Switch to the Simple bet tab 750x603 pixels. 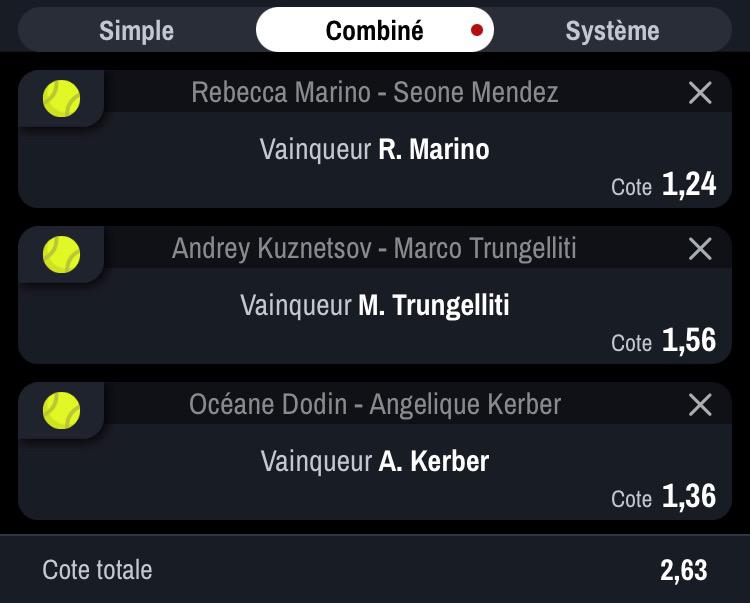(x=137, y=30)
